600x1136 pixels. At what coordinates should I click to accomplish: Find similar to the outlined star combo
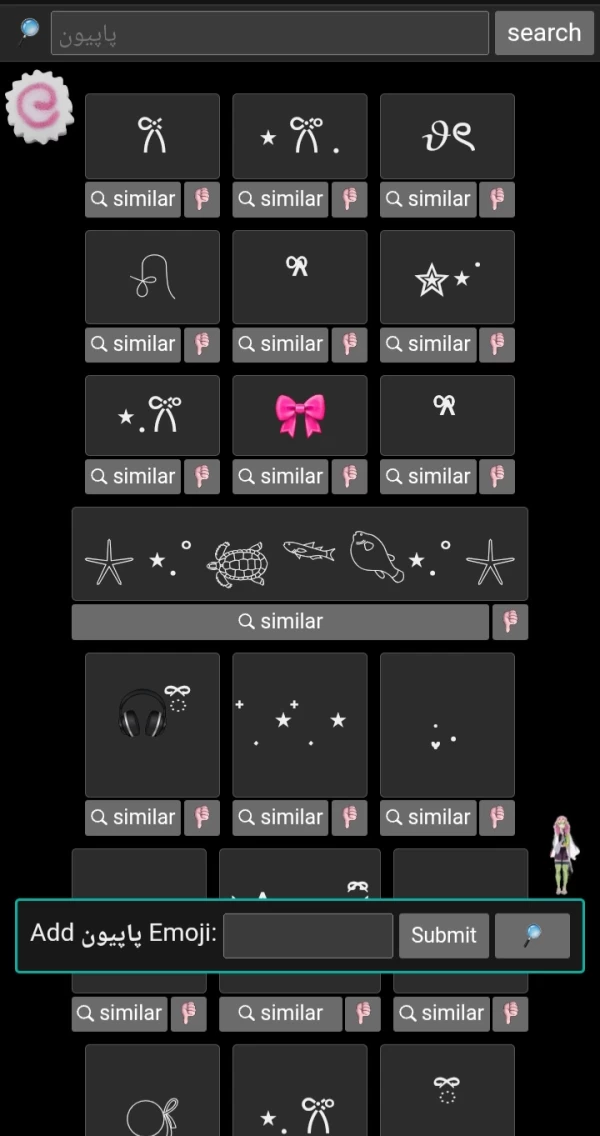click(x=428, y=344)
